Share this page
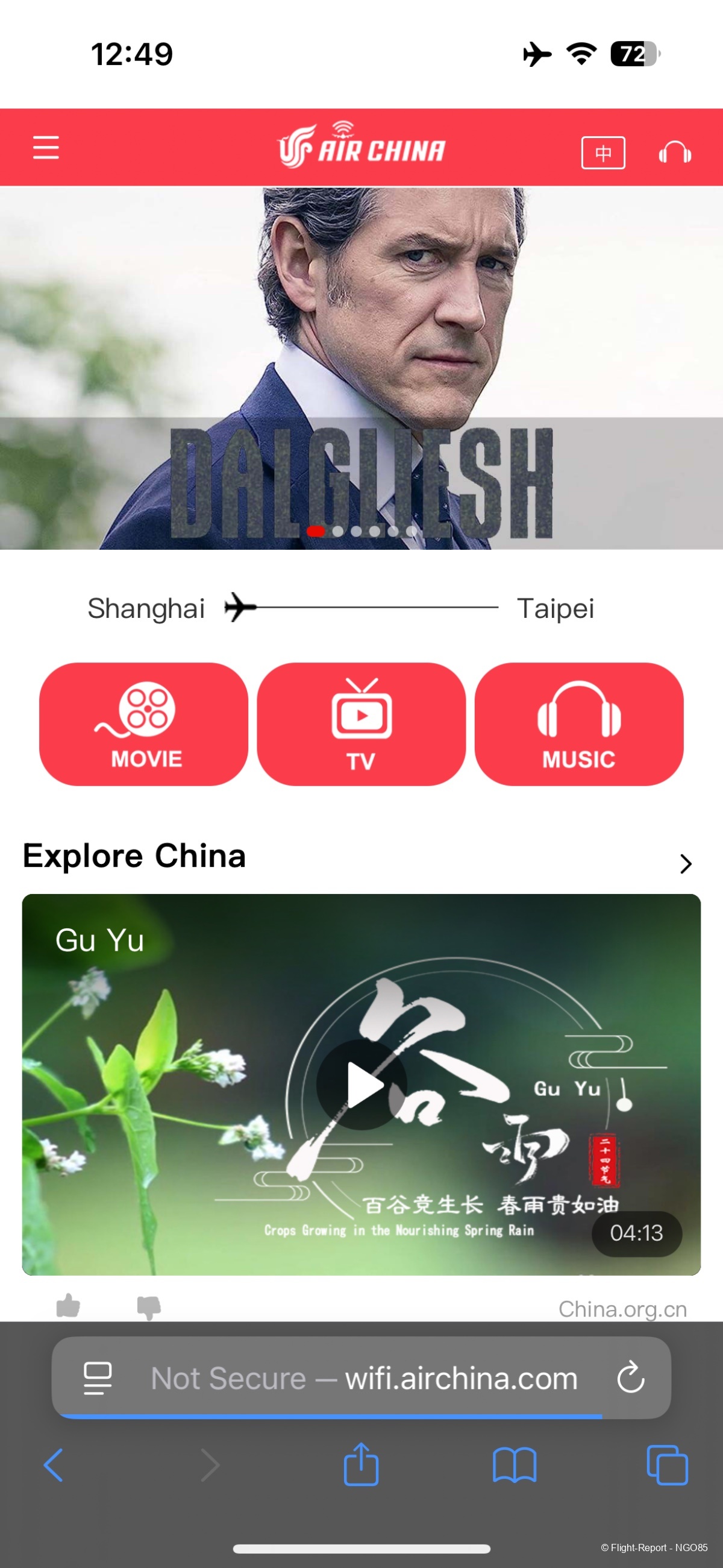723x1568 pixels. 361,1464
